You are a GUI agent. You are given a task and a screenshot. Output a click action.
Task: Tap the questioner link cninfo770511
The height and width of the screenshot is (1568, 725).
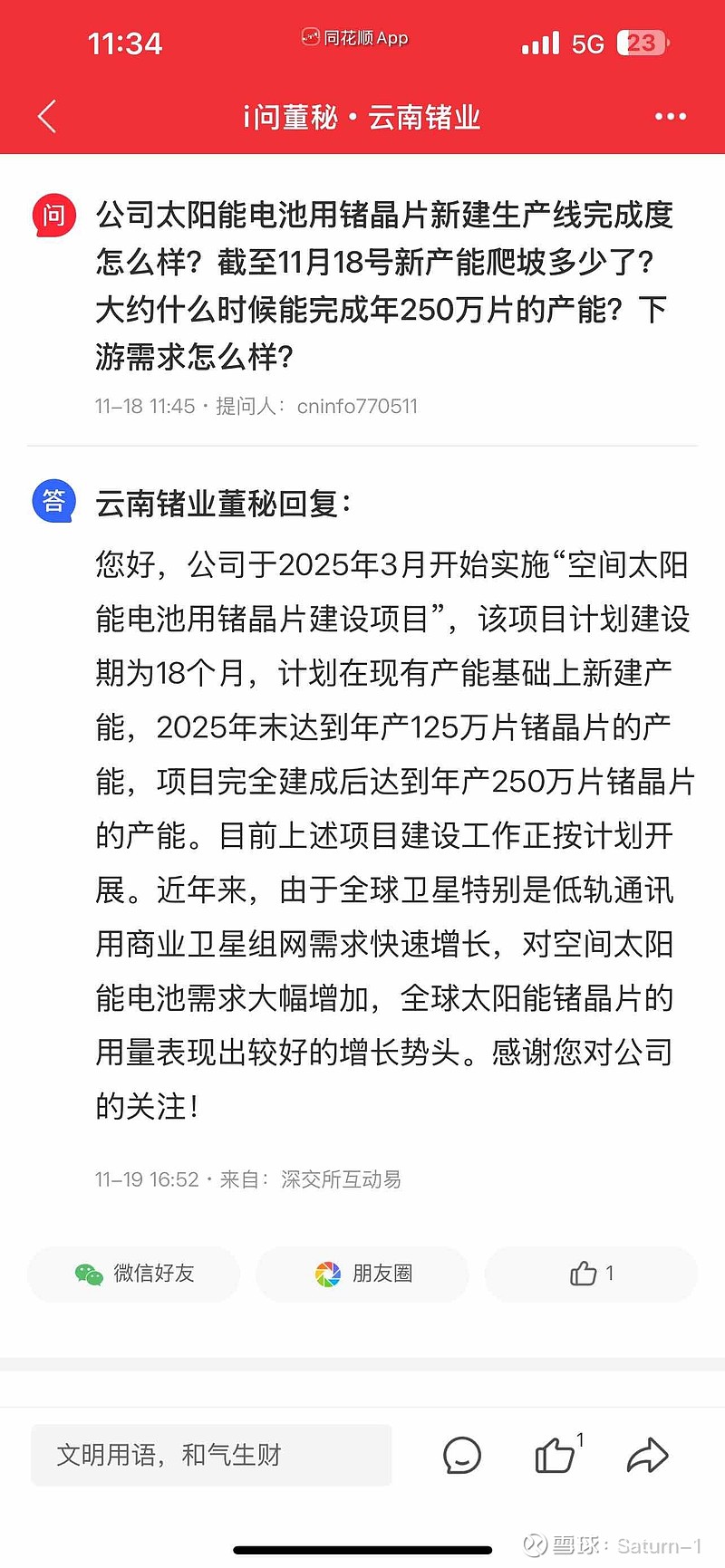(358, 406)
